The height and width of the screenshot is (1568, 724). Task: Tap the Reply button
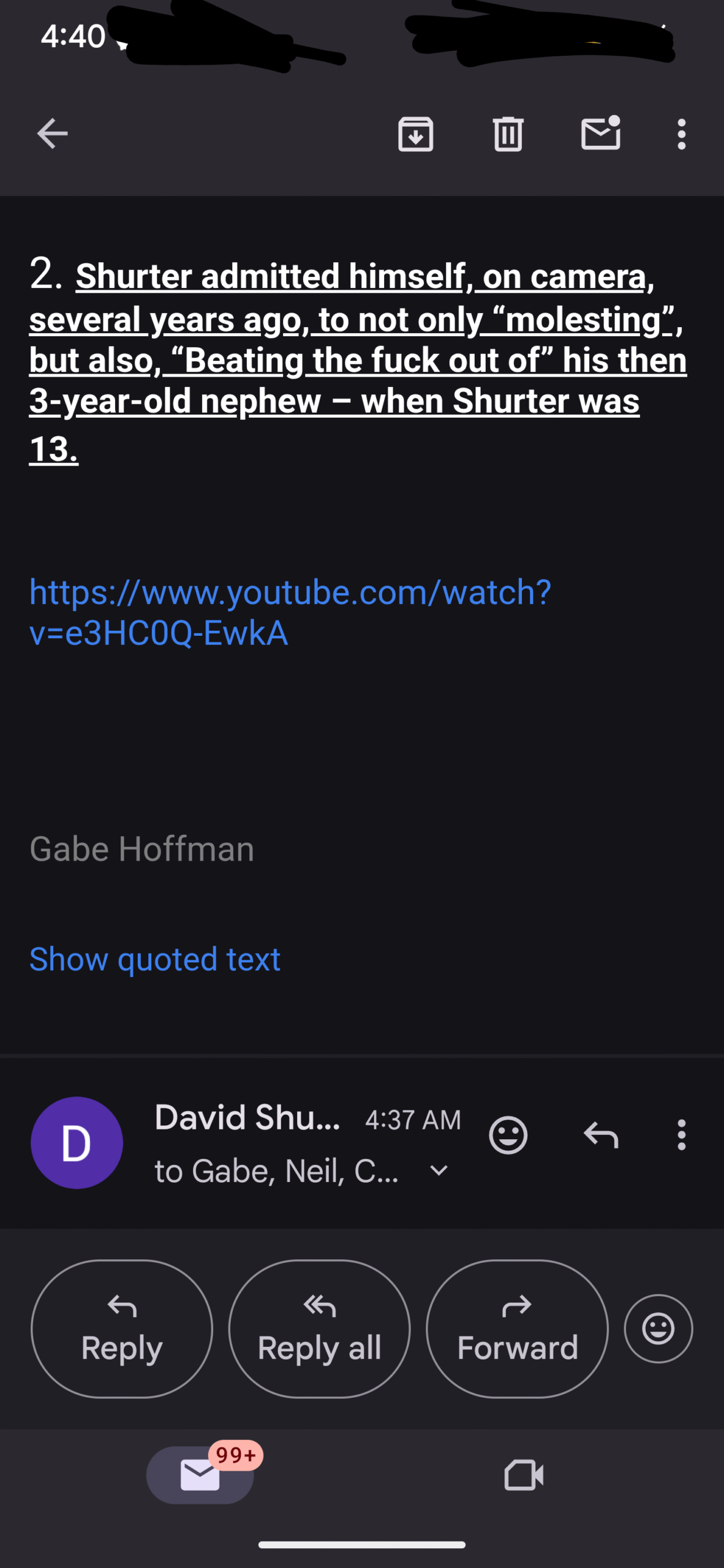(x=122, y=1329)
